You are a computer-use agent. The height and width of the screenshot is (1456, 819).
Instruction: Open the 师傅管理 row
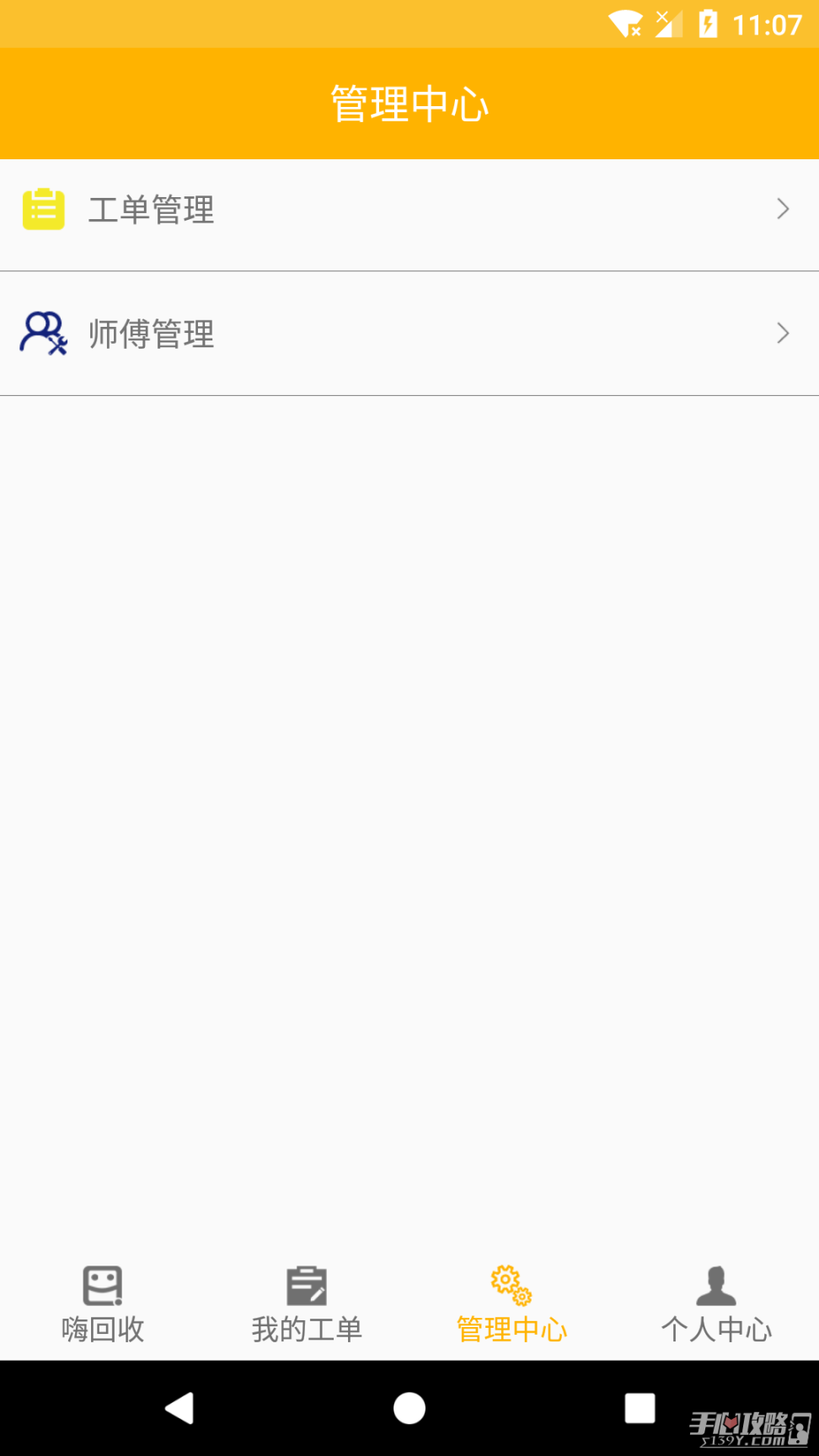409,335
